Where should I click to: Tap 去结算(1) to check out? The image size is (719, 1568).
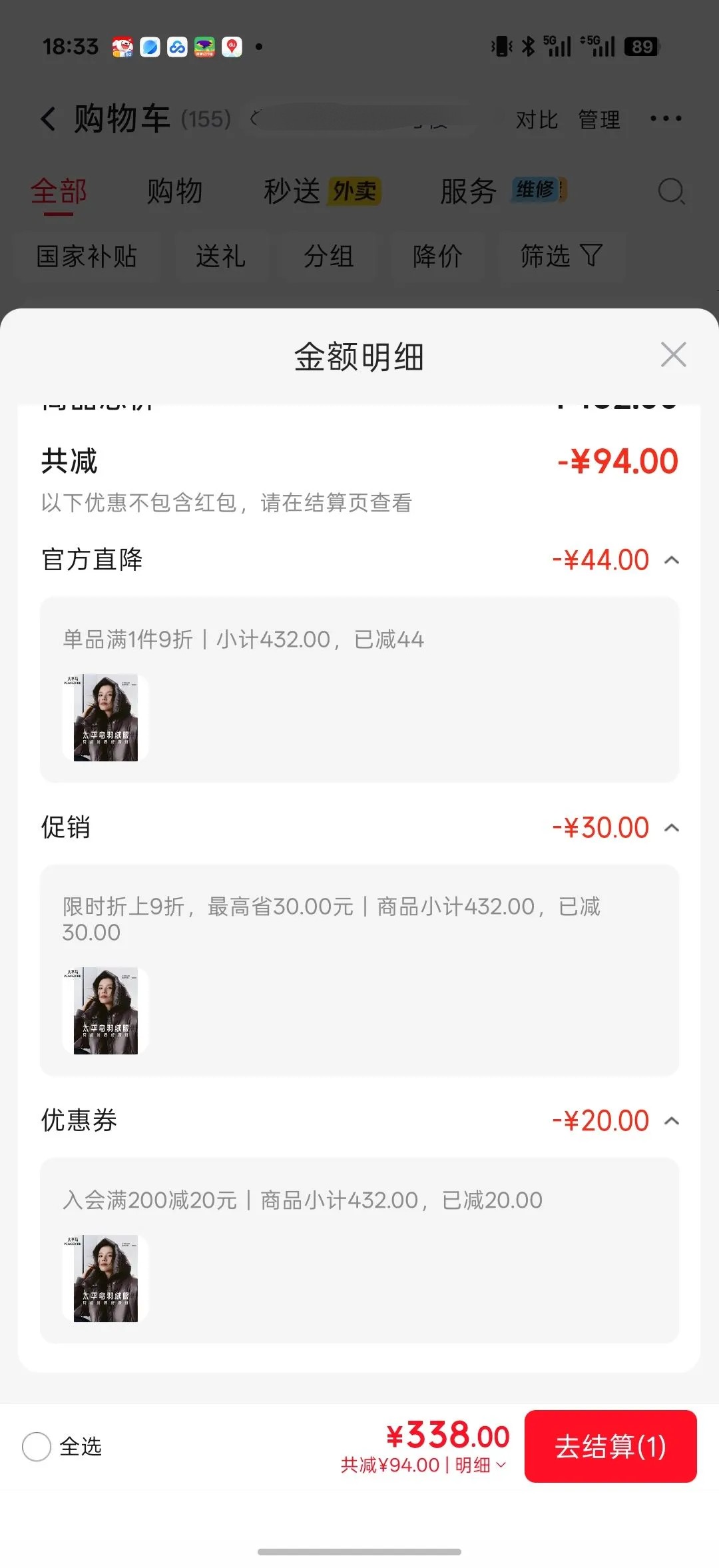pos(610,1446)
